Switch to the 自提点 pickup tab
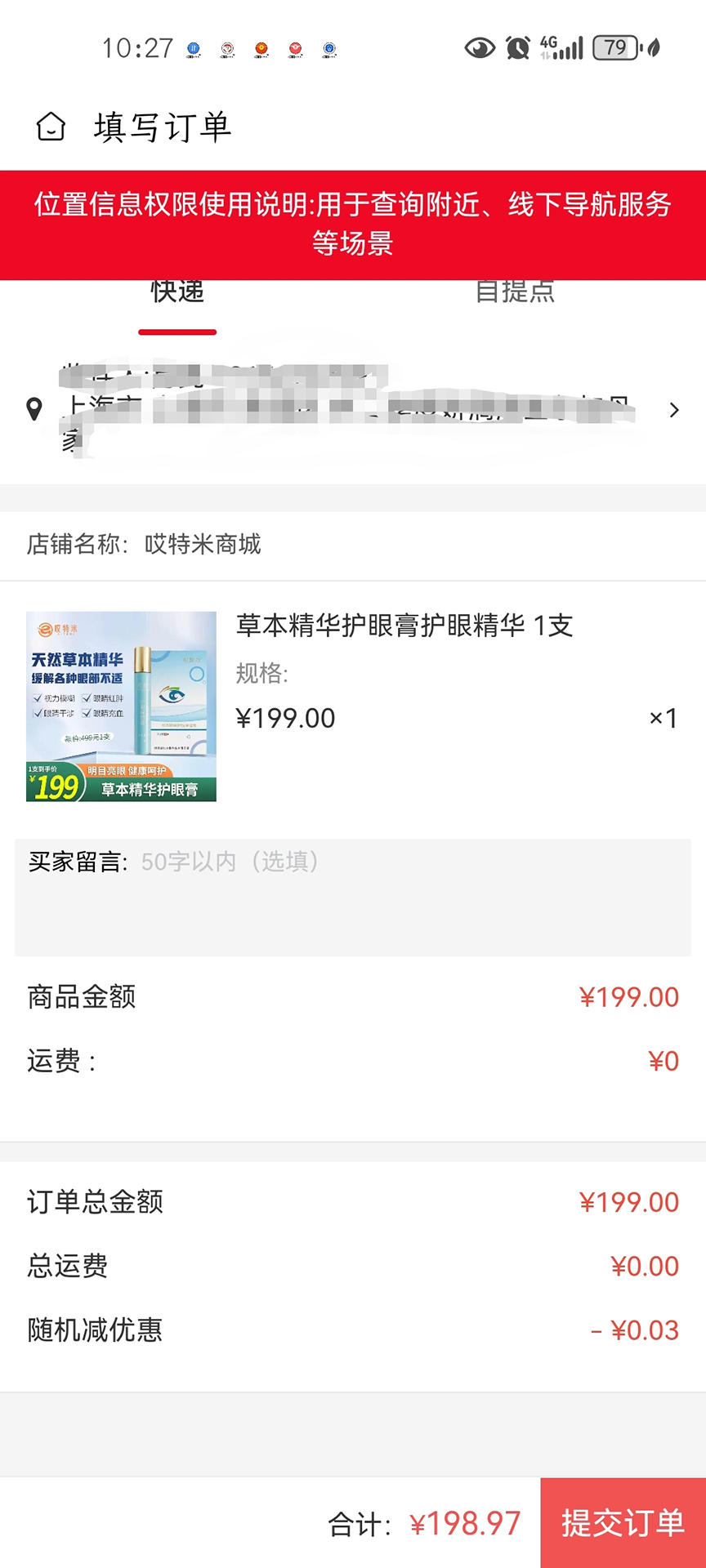Viewport: 706px width, 1568px height. click(515, 292)
